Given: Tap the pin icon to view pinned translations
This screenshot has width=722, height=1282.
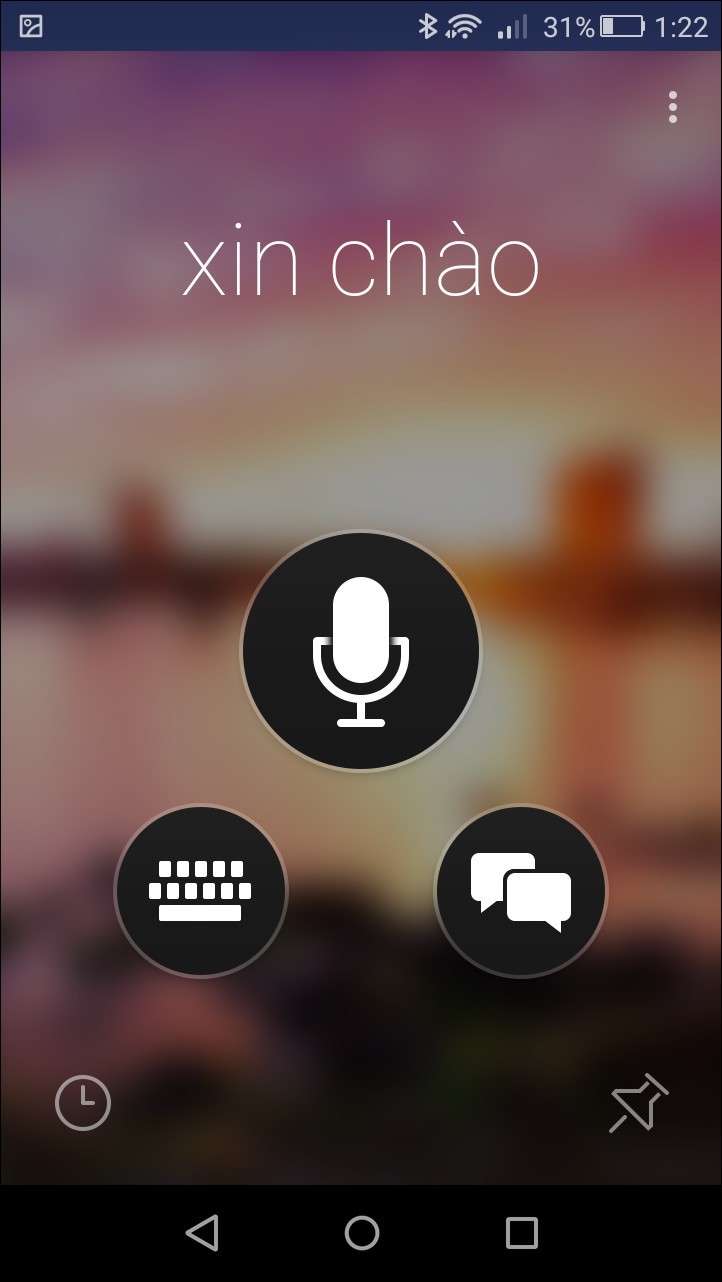Looking at the screenshot, I should pyautogui.click(x=637, y=1103).
